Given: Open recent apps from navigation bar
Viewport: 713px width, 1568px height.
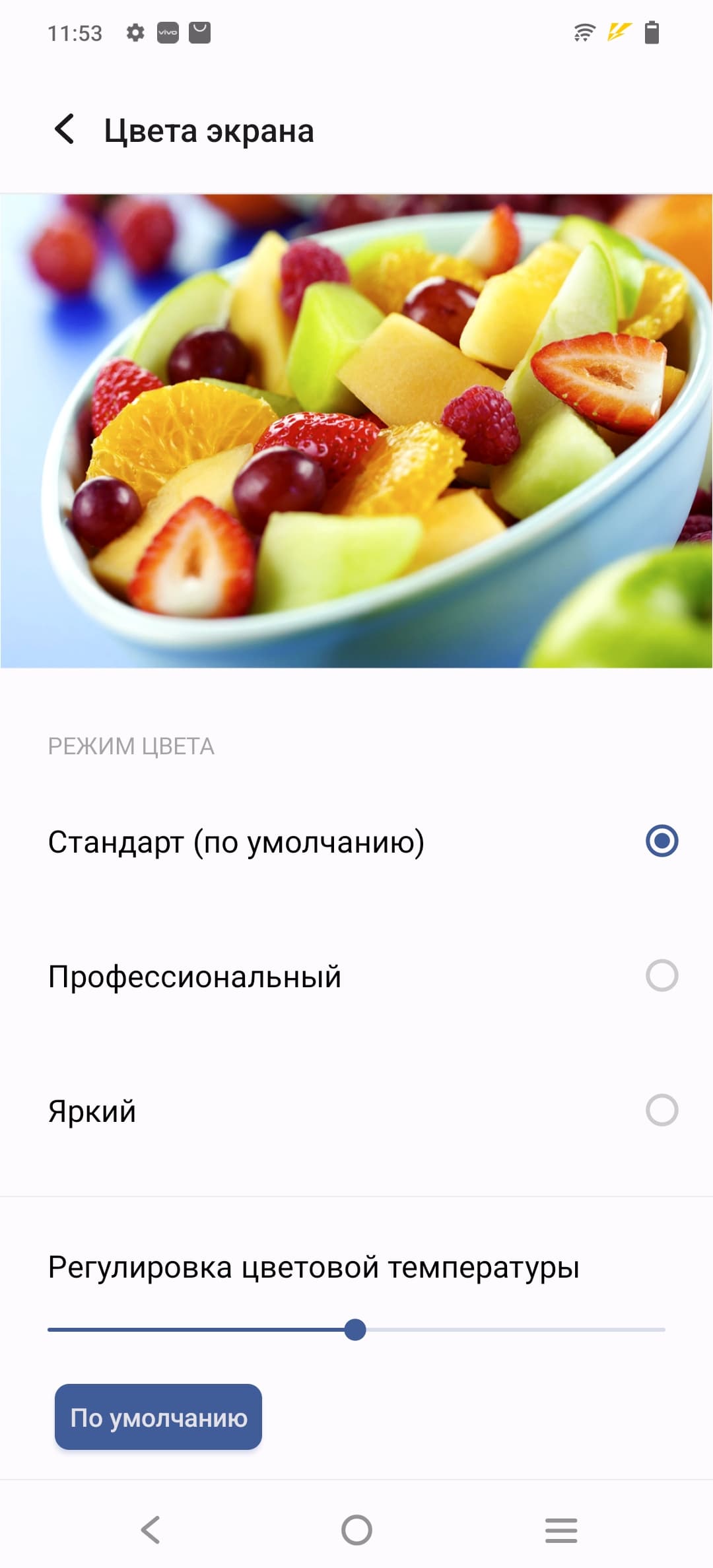Looking at the screenshot, I should (561, 1530).
